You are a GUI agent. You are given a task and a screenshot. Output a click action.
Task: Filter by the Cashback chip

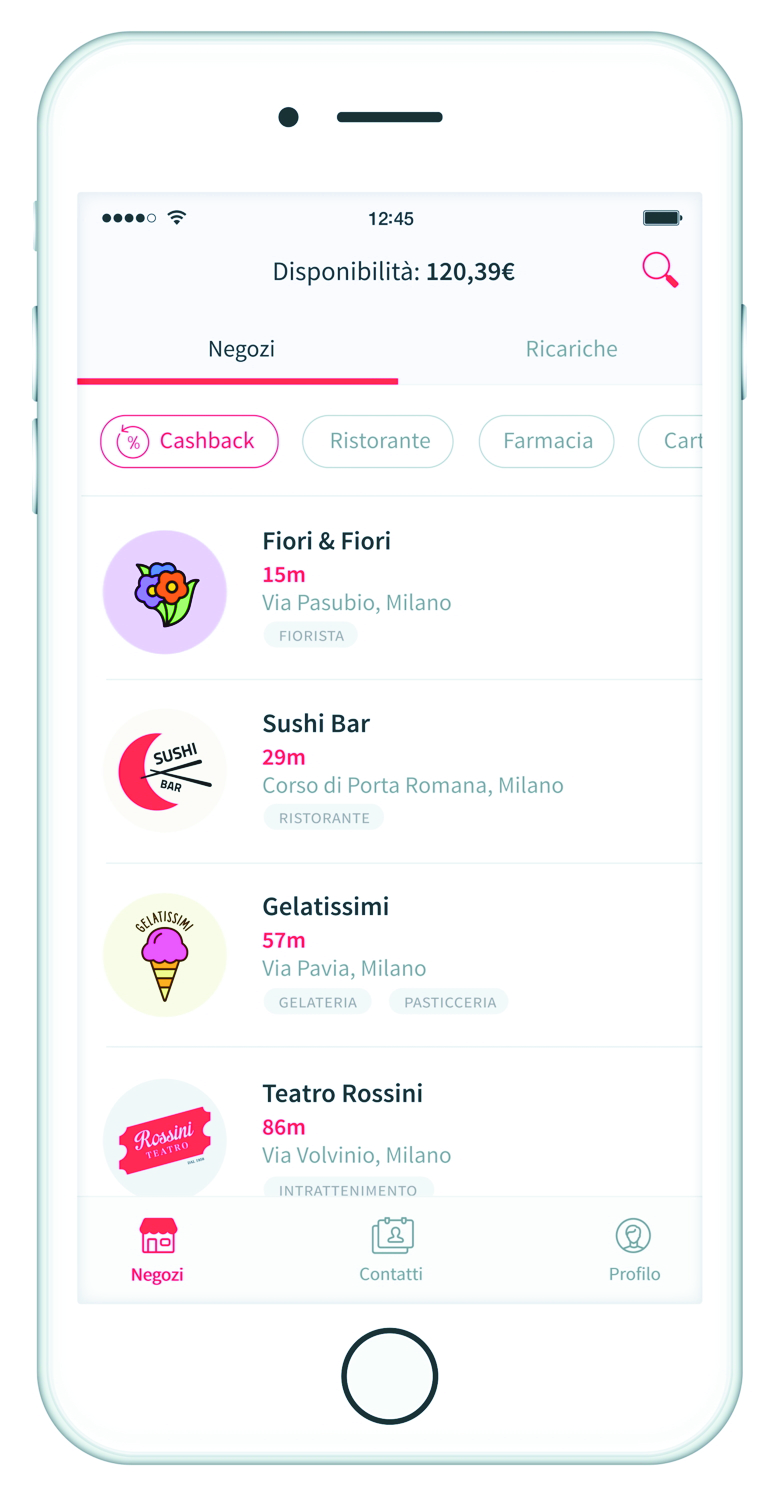[x=189, y=441]
